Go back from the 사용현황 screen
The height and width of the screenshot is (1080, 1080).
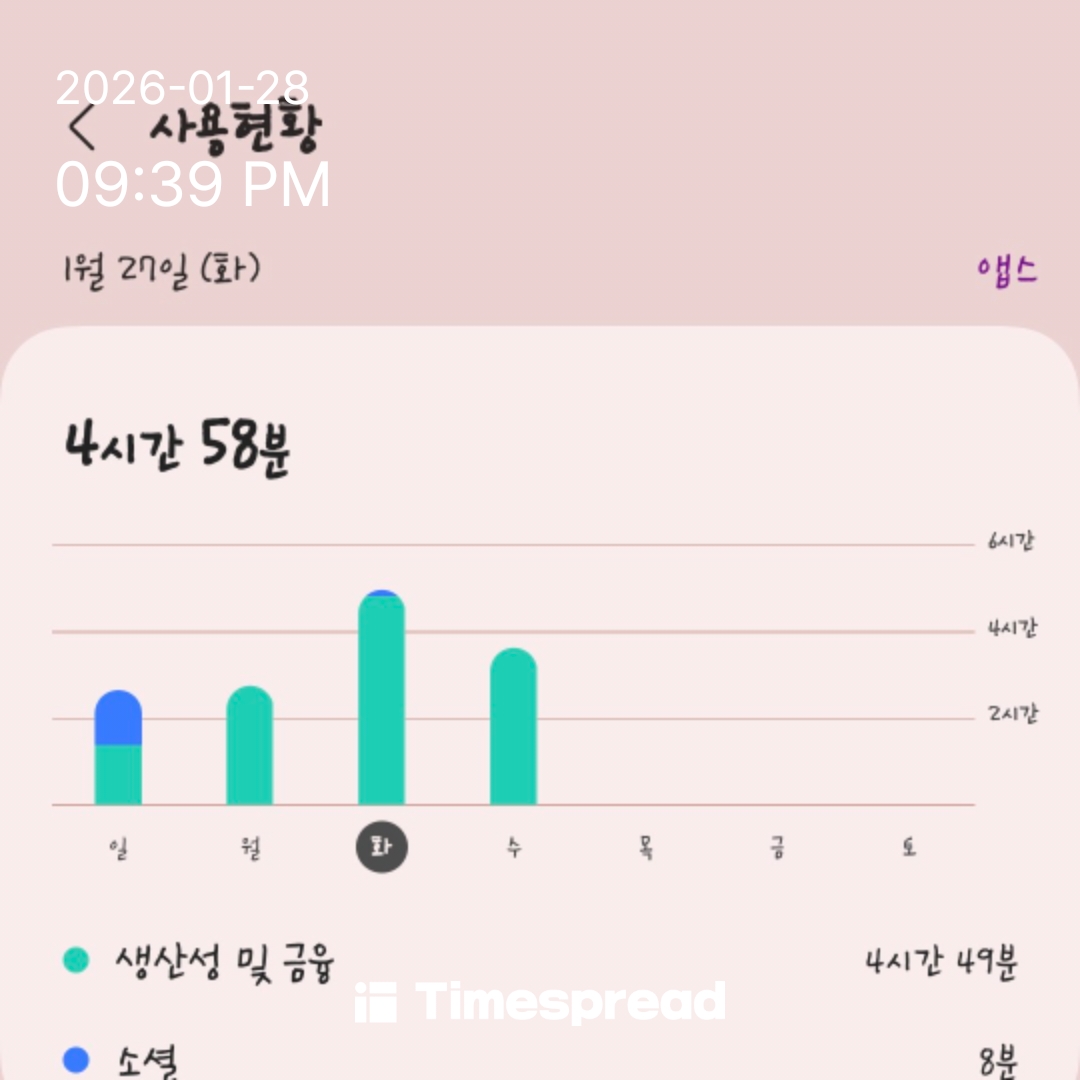coord(83,128)
